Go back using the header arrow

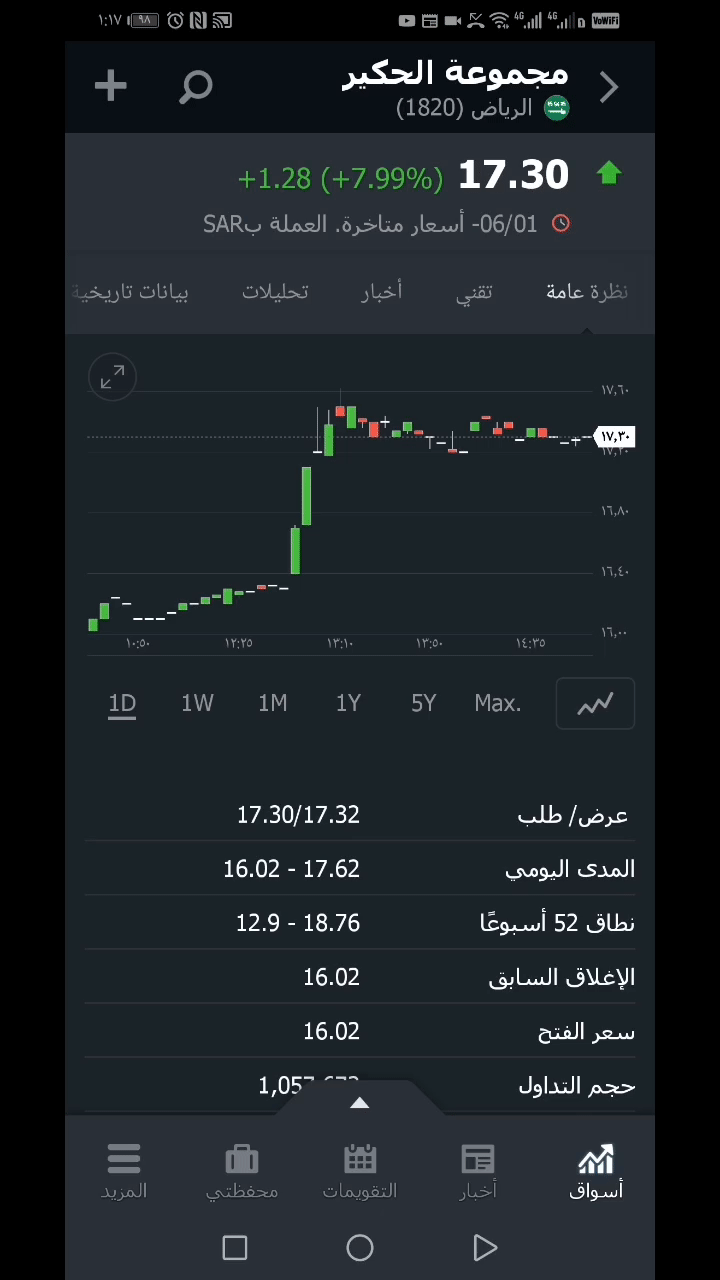click(x=609, y=87)
